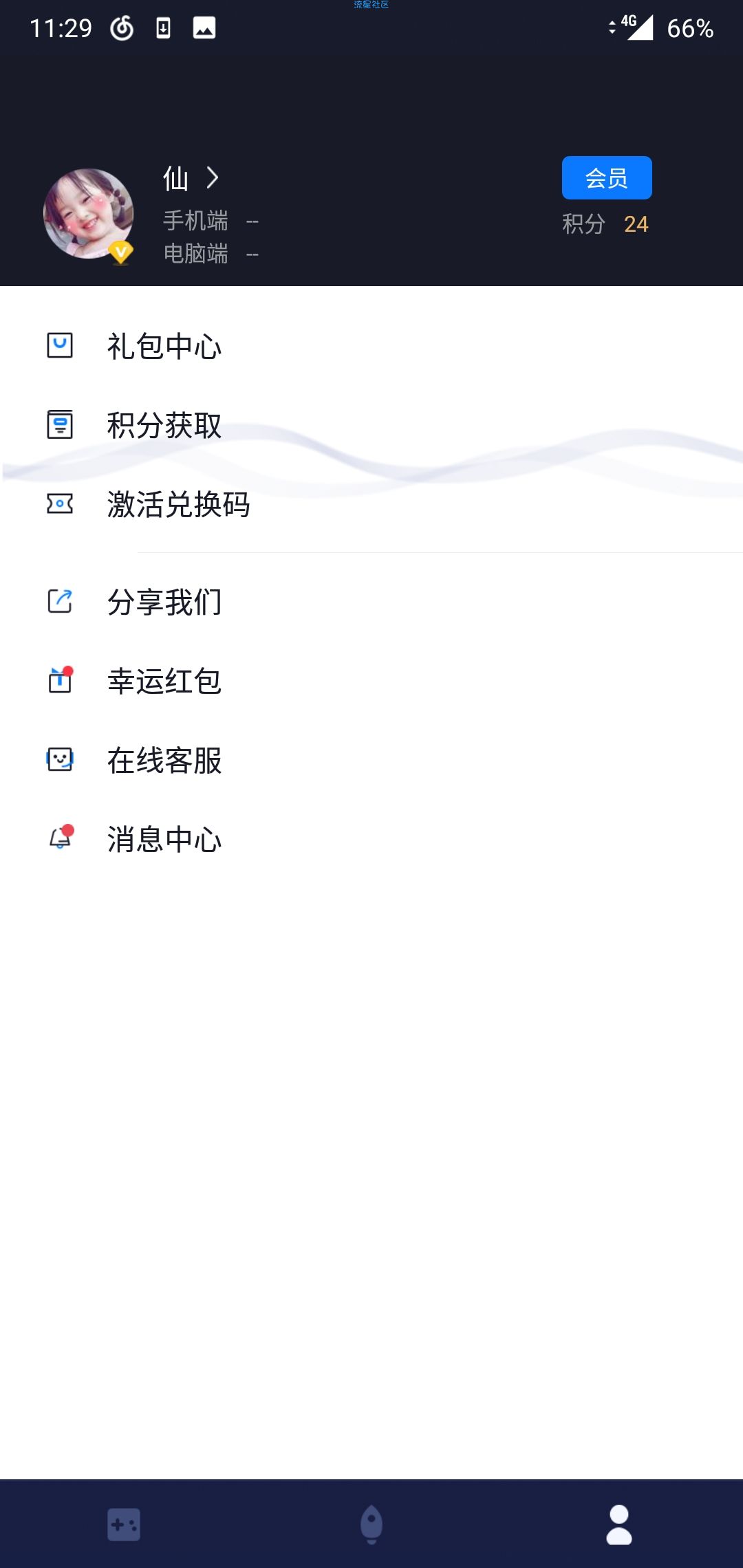Select 激活兑换码 to redeem a code

(x=371, y=504)
